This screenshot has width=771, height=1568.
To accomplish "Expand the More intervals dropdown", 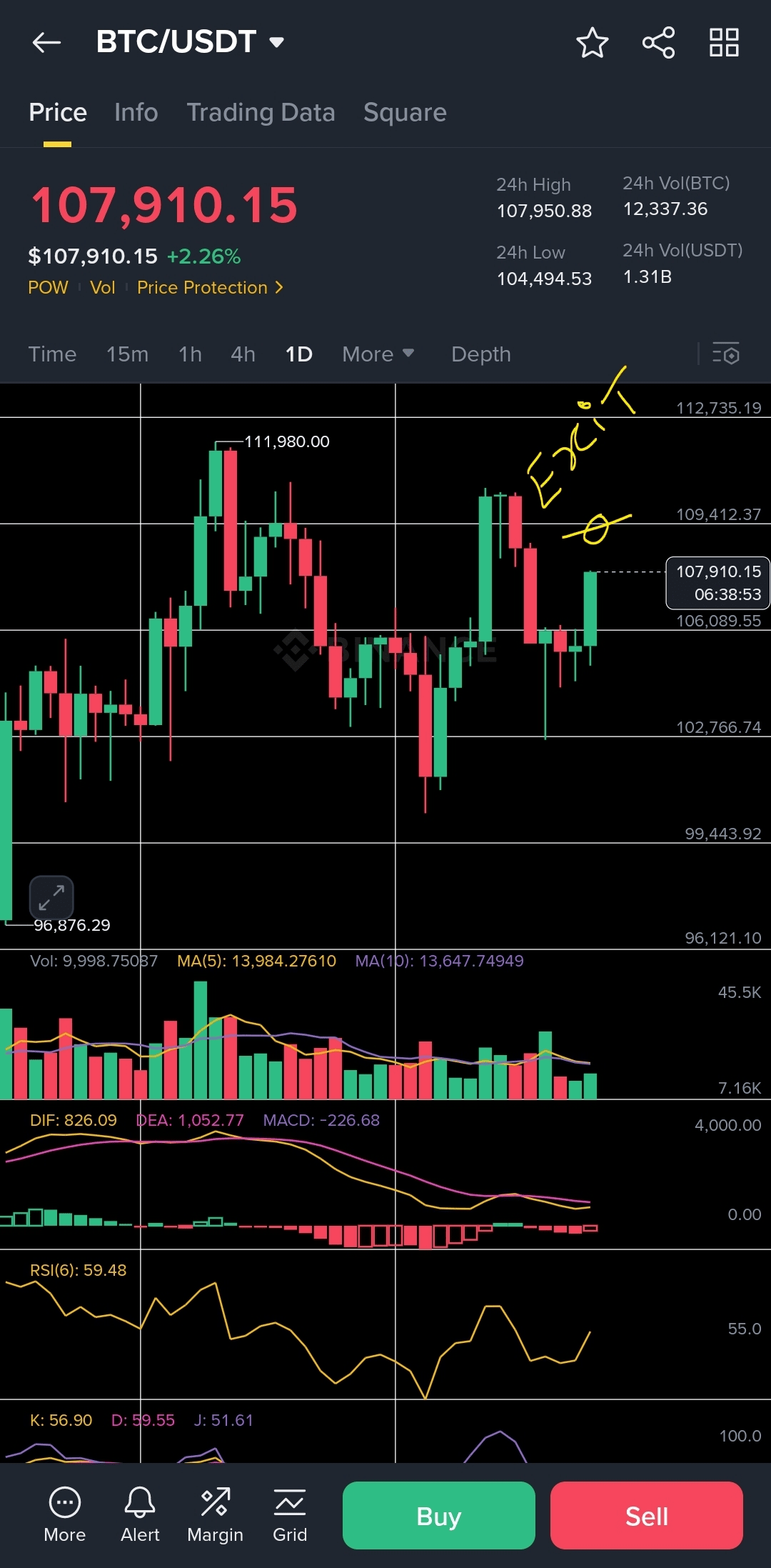I will pyautogui.click(x=378, y=354).
